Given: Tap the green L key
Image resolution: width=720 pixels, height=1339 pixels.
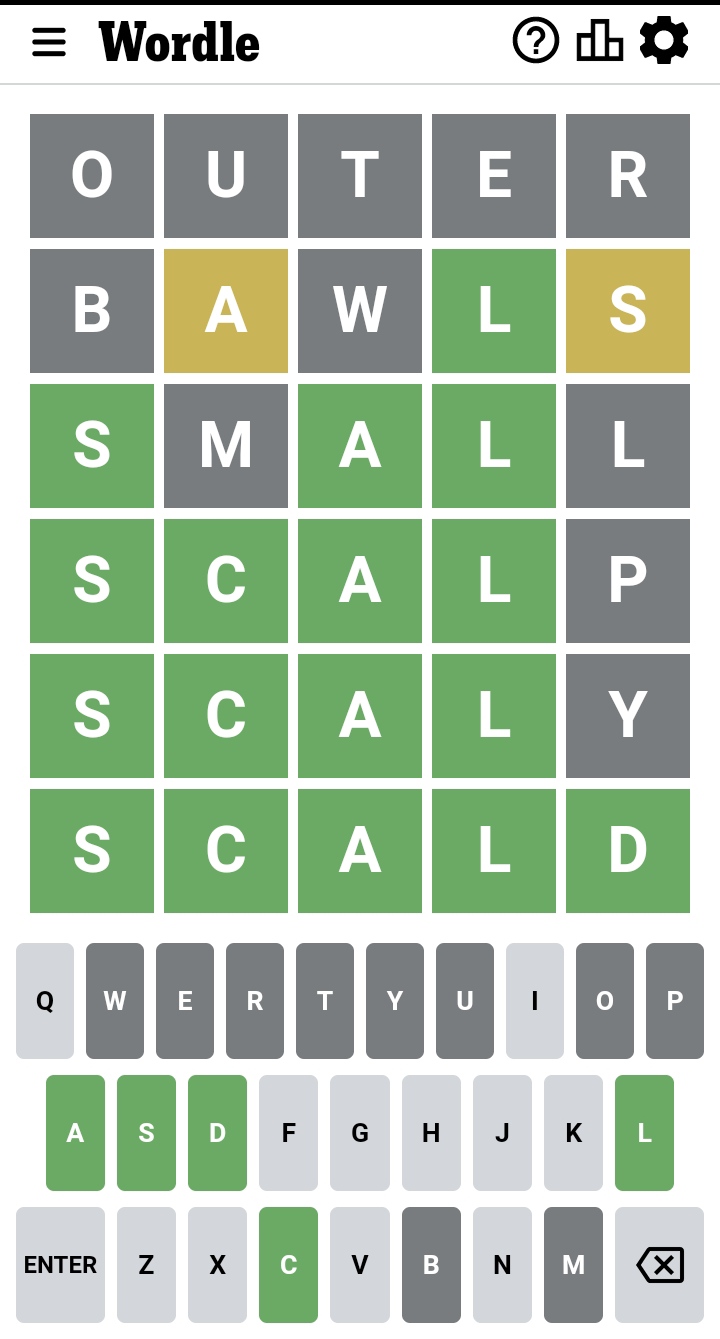Looking at the screenshot, I should (644, 1133).
